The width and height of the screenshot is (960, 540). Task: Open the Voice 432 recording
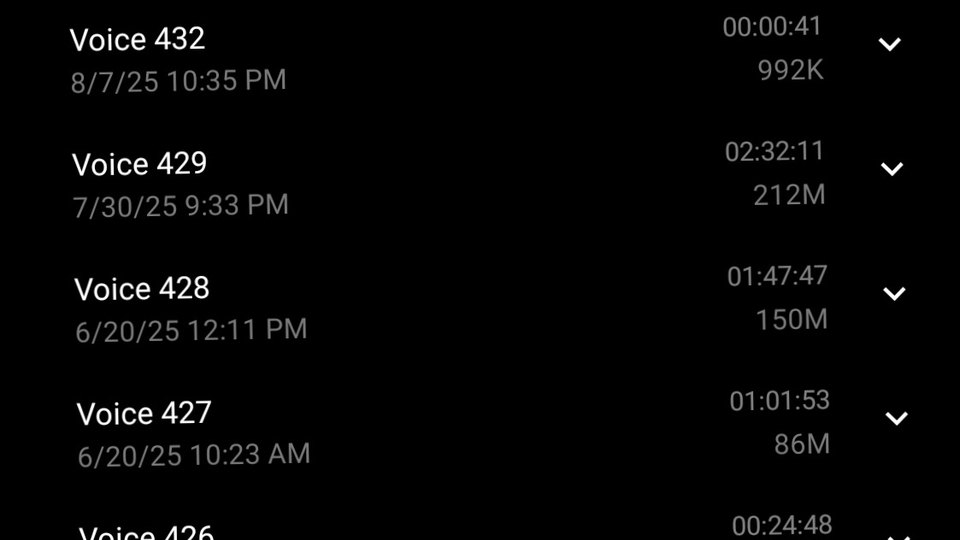click(137, 40)
